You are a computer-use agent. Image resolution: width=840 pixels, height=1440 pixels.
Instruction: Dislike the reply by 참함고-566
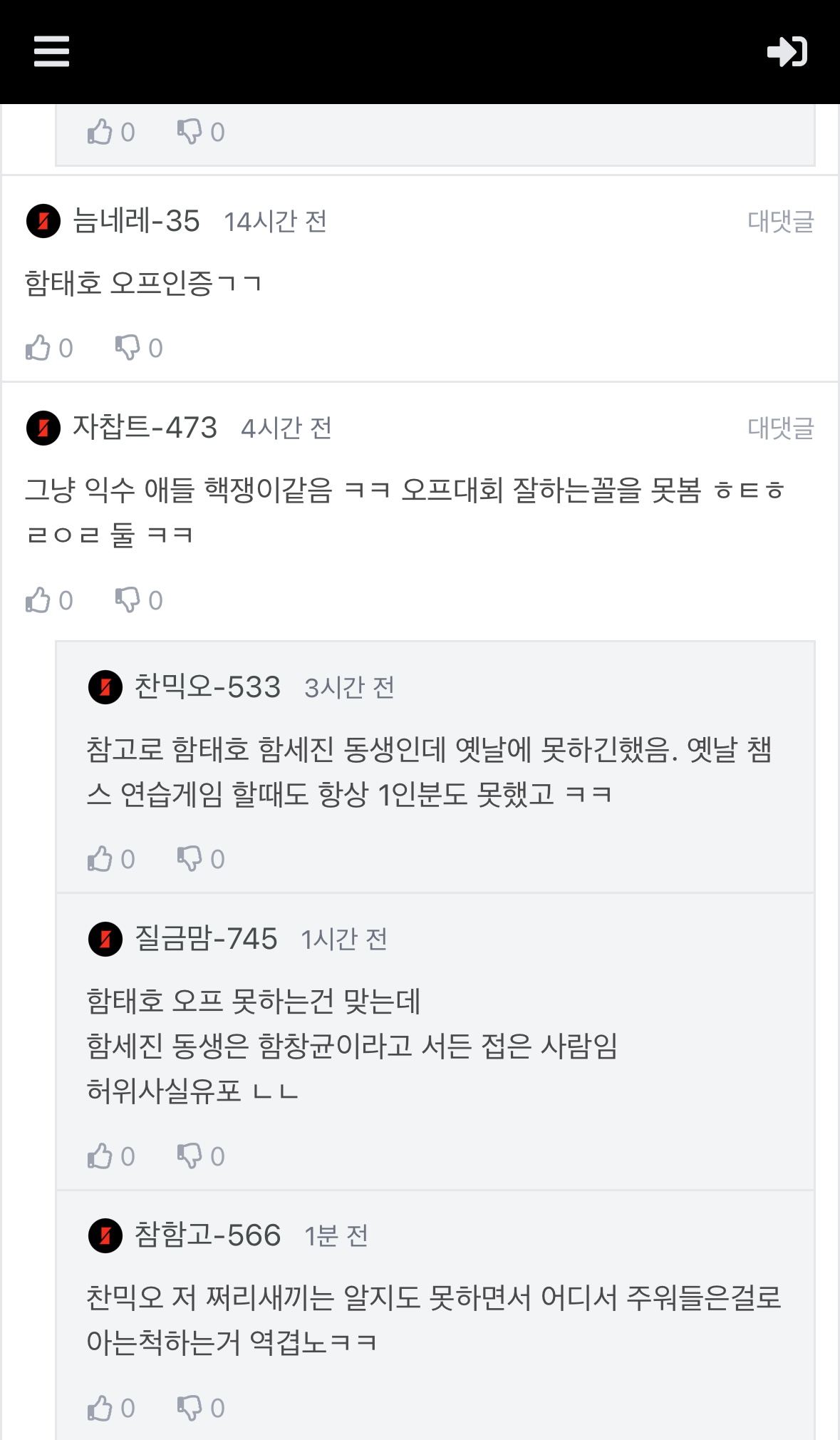tap(190, 1408)
